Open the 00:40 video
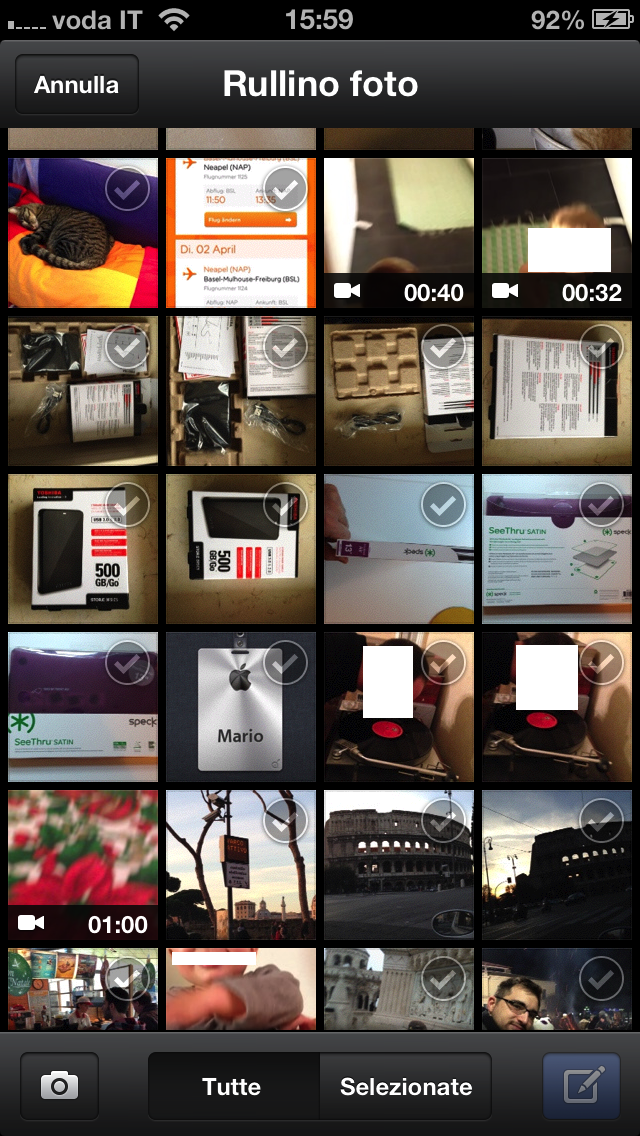This screenshot has height=1136, width=640. pos(399,233)
